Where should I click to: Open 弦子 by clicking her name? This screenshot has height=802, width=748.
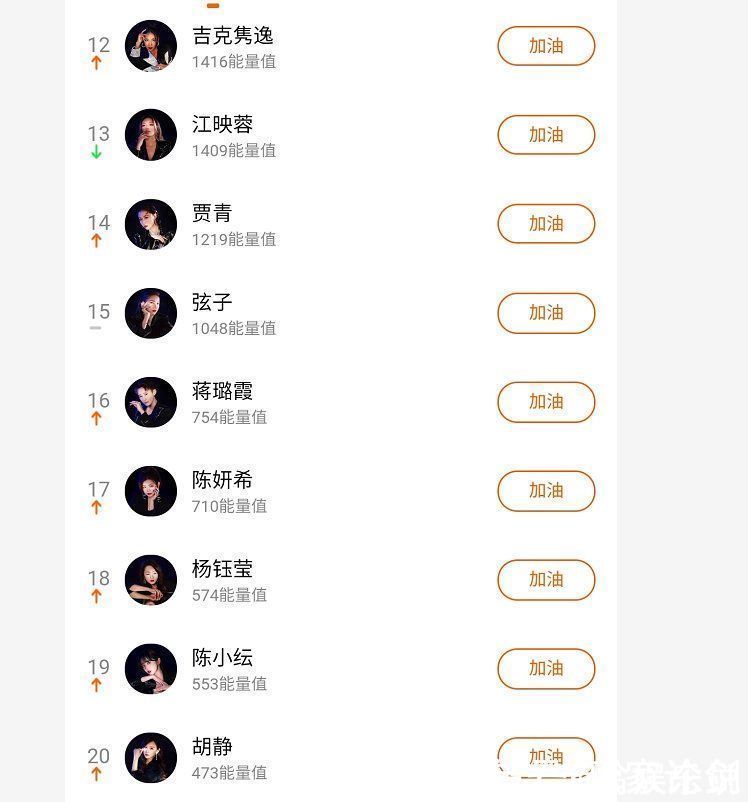210,301
